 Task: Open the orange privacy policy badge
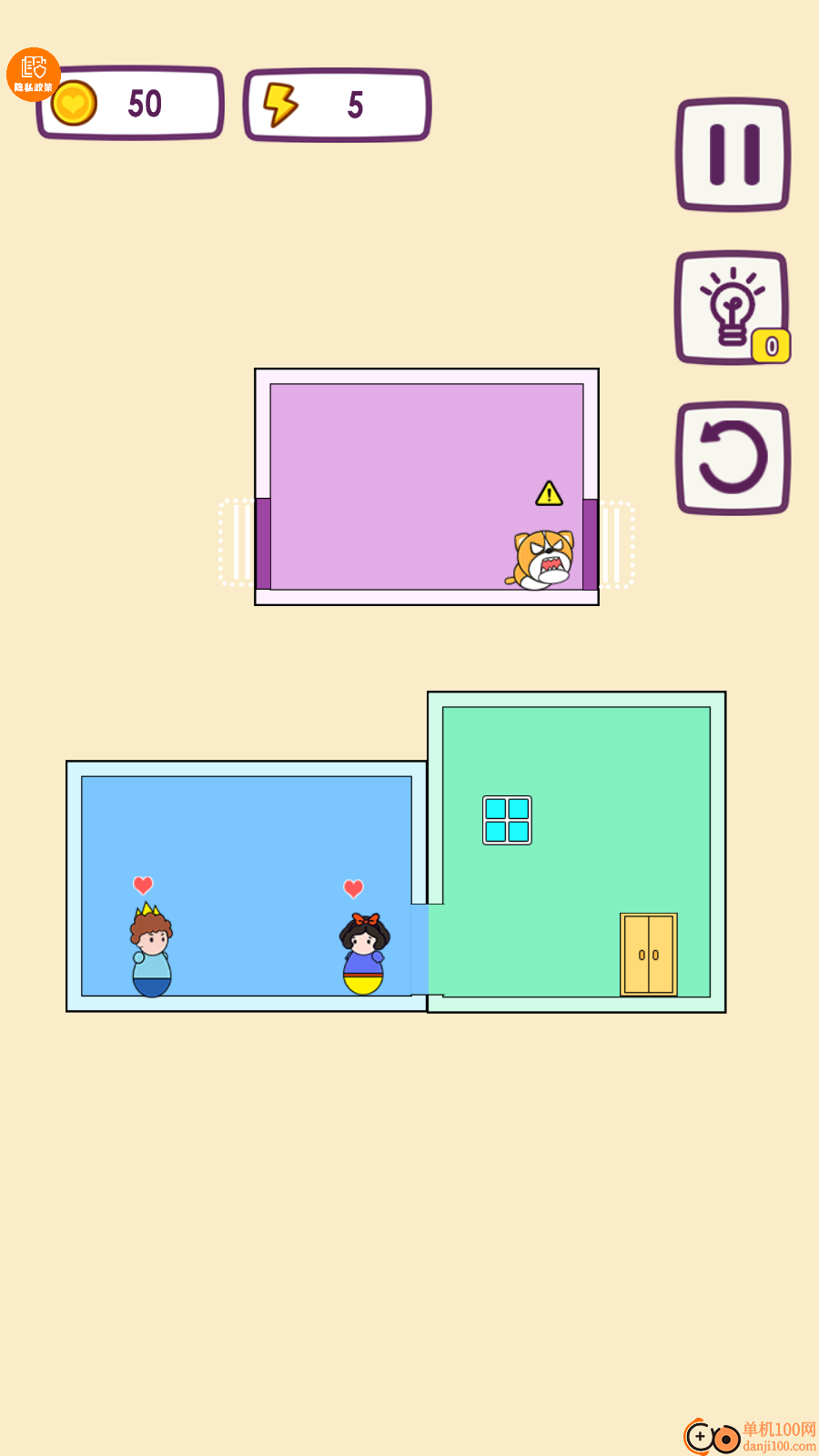tap(33, 74)
